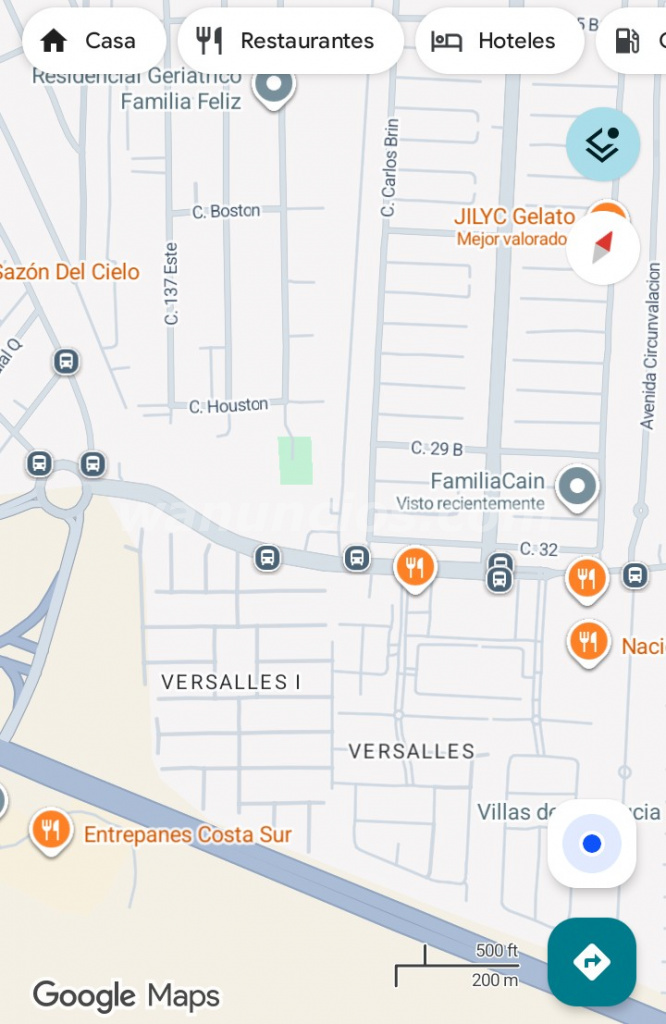
Task: Open directions with the blue arrow button
Action: [592, 961]
